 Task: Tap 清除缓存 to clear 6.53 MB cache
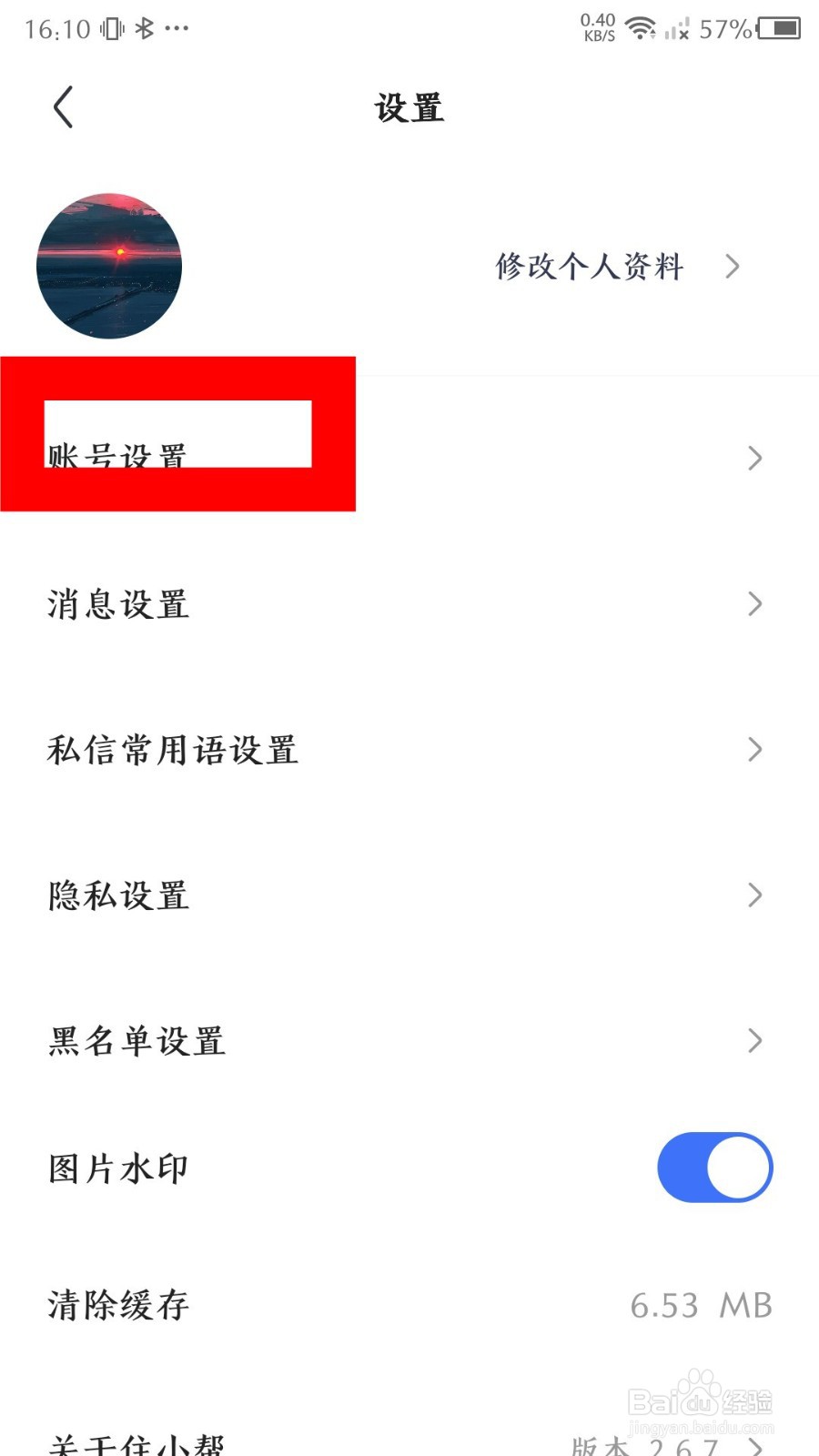coord(115,1305)
